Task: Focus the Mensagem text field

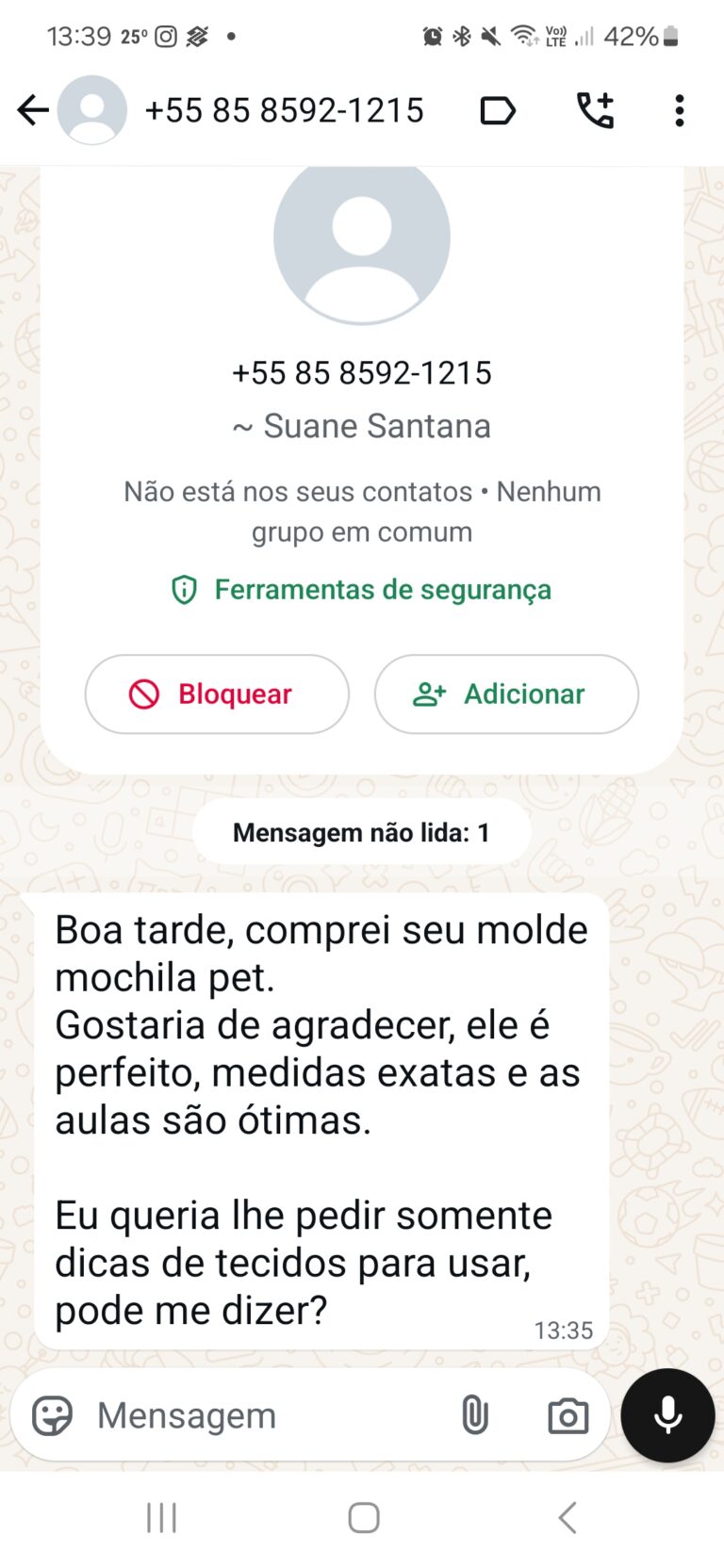Action: 264,1415
